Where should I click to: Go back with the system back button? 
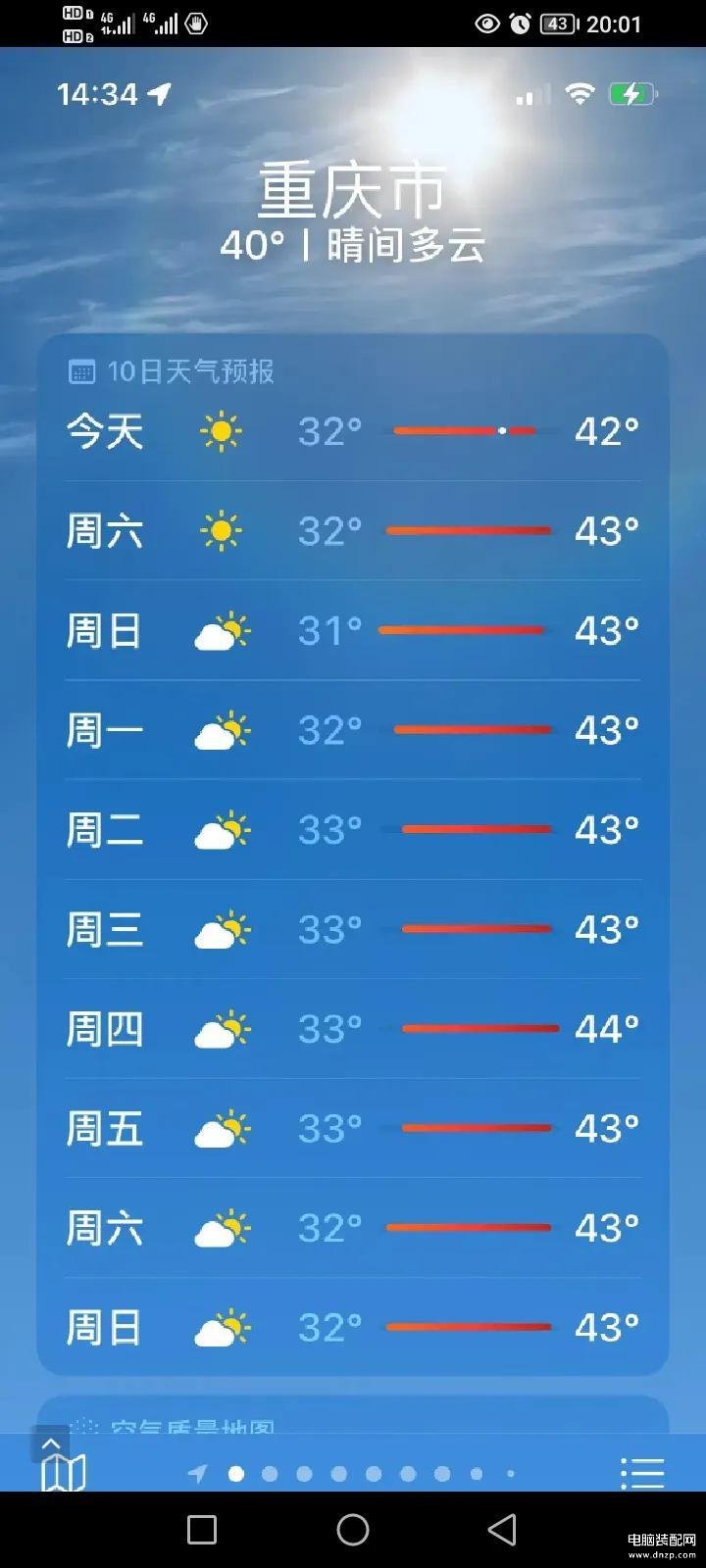click(x=502, y=1530)
